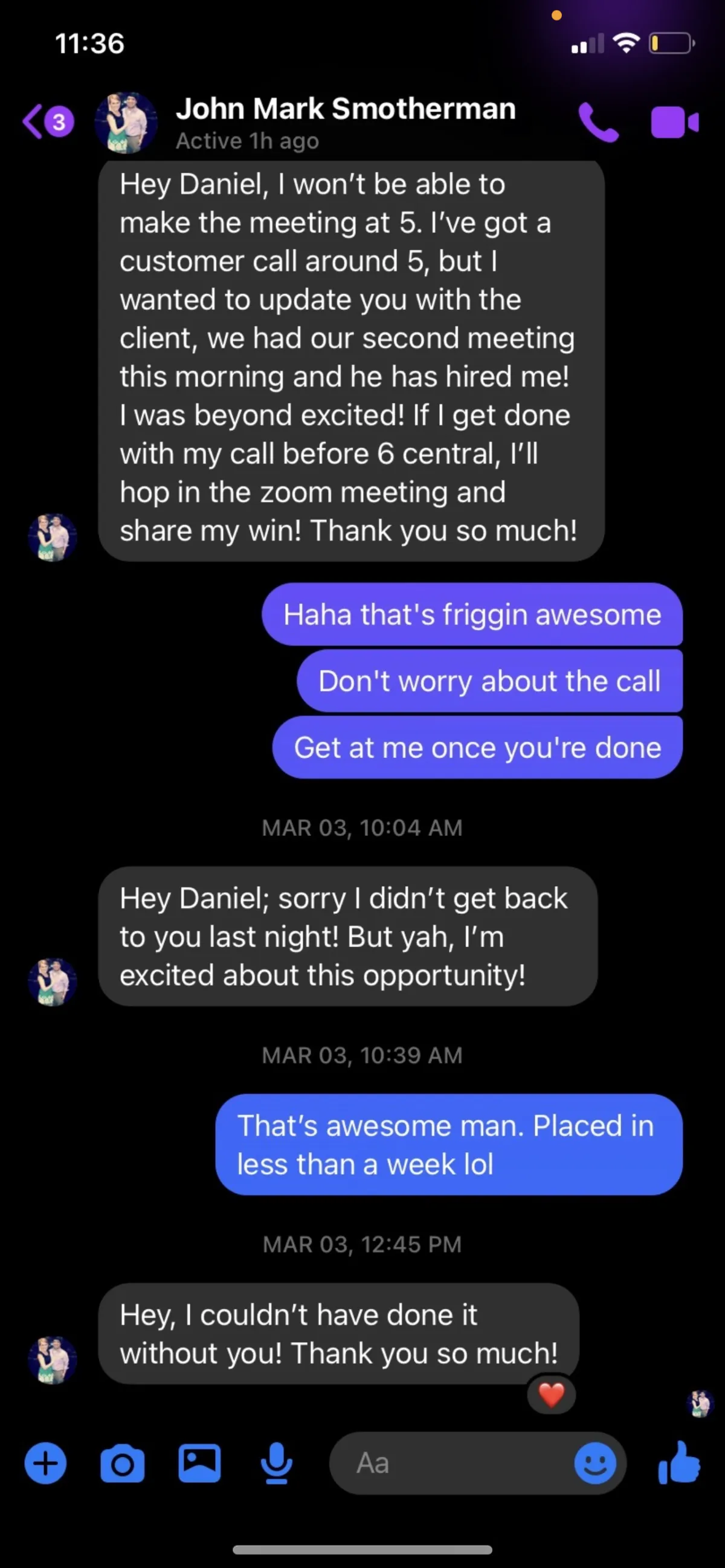The width and height of the screenshot is (725, 1568).
Task: Start a voice call with John Mark
Action: pos(598,123)
